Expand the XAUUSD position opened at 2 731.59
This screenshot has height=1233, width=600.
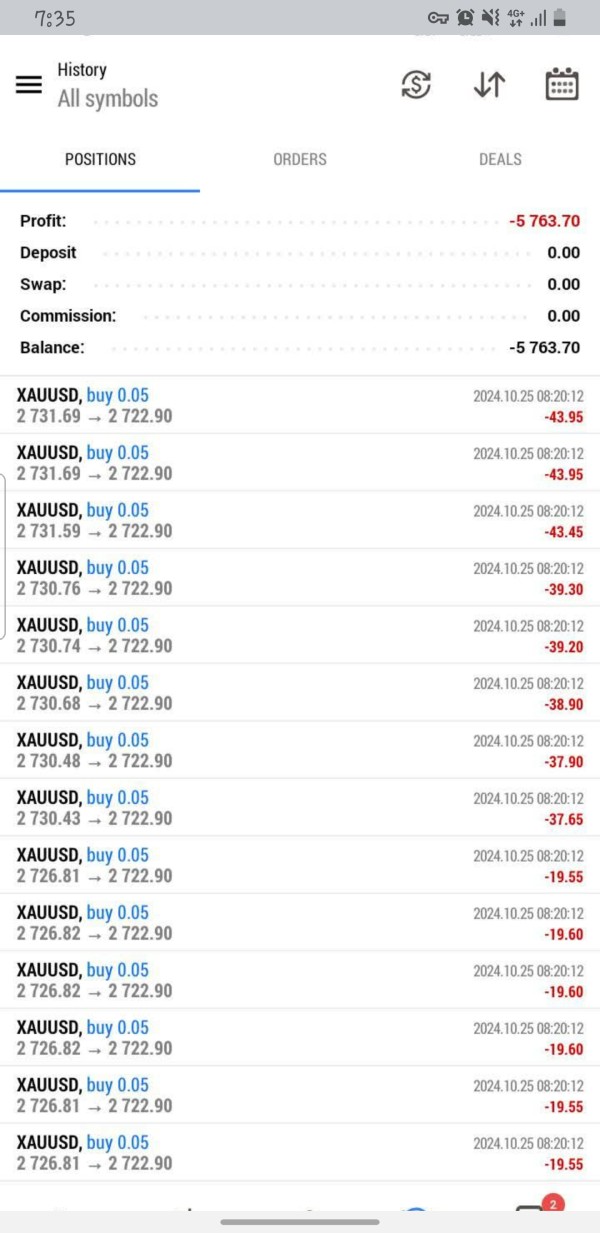300,520
